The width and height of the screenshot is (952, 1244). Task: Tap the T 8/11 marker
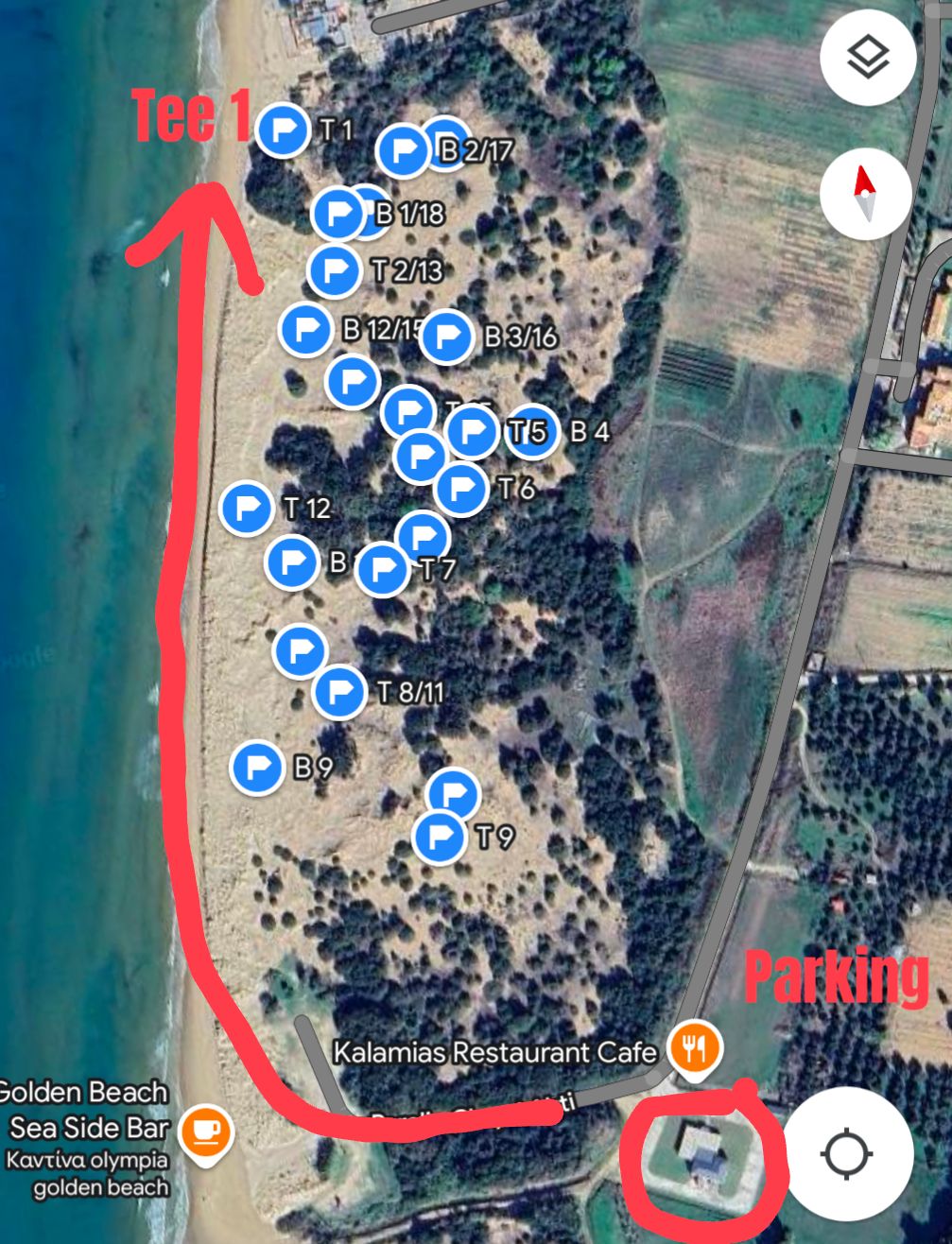338,692
